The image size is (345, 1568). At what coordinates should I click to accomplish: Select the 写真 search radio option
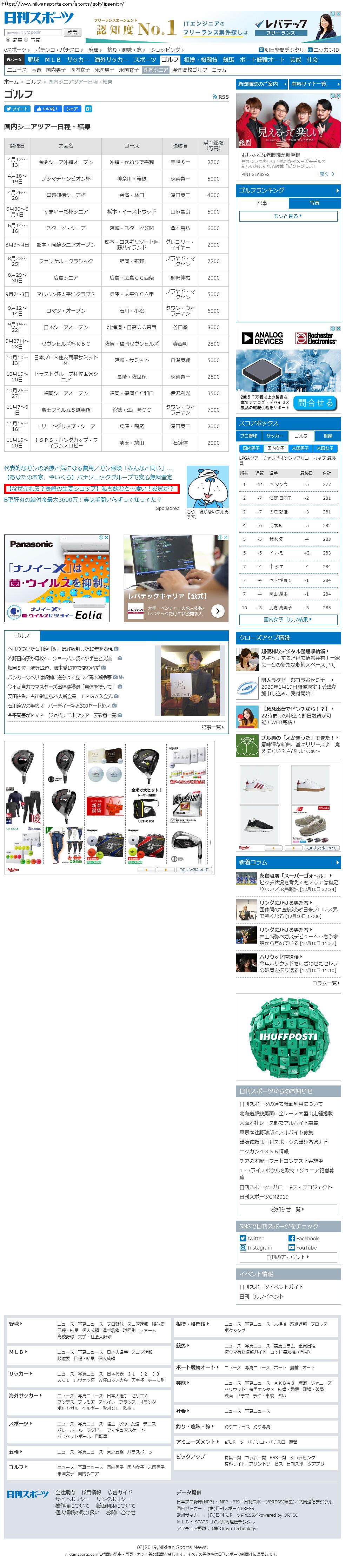coord(27,40)
